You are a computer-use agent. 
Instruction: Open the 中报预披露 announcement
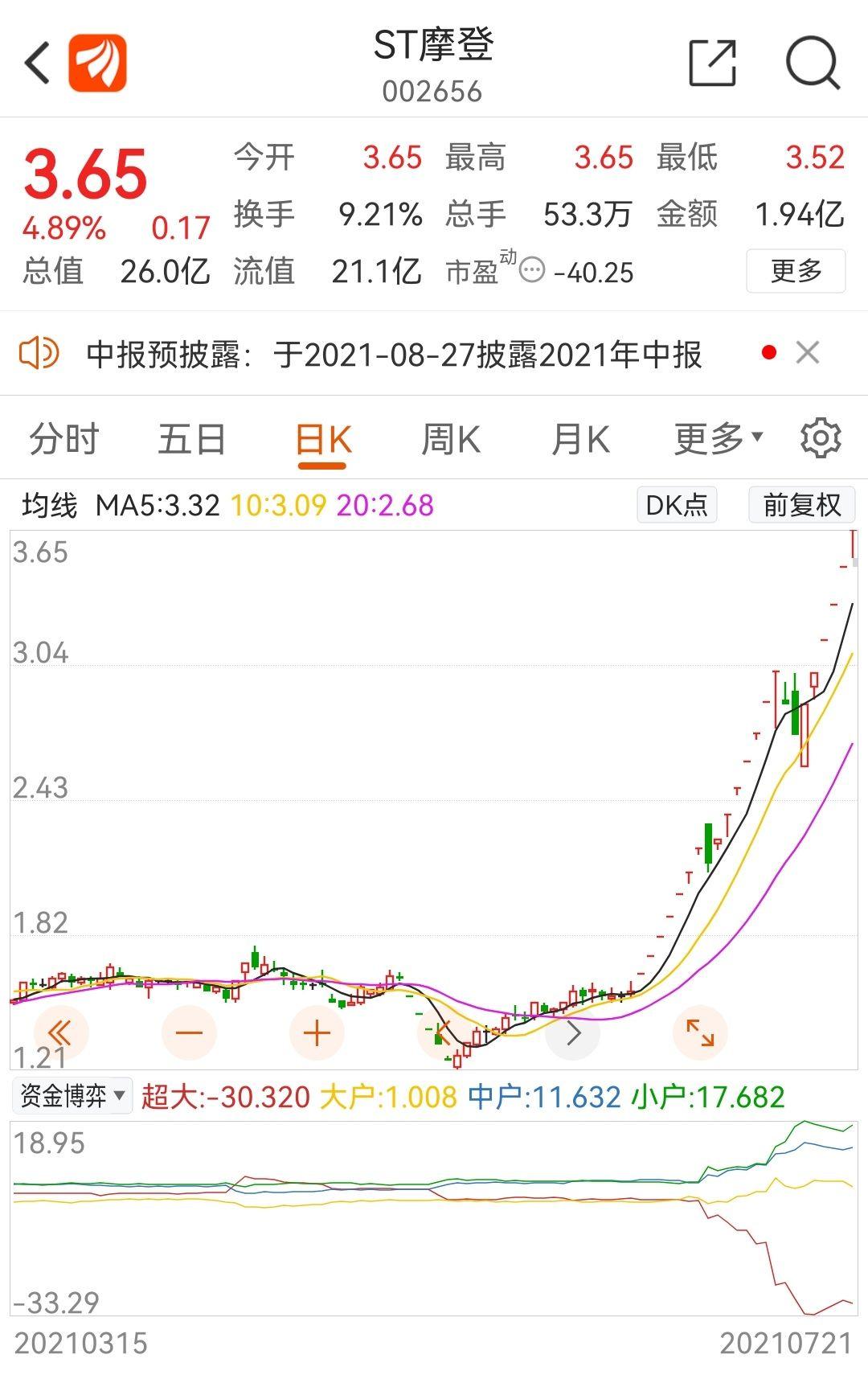point(394,355)
